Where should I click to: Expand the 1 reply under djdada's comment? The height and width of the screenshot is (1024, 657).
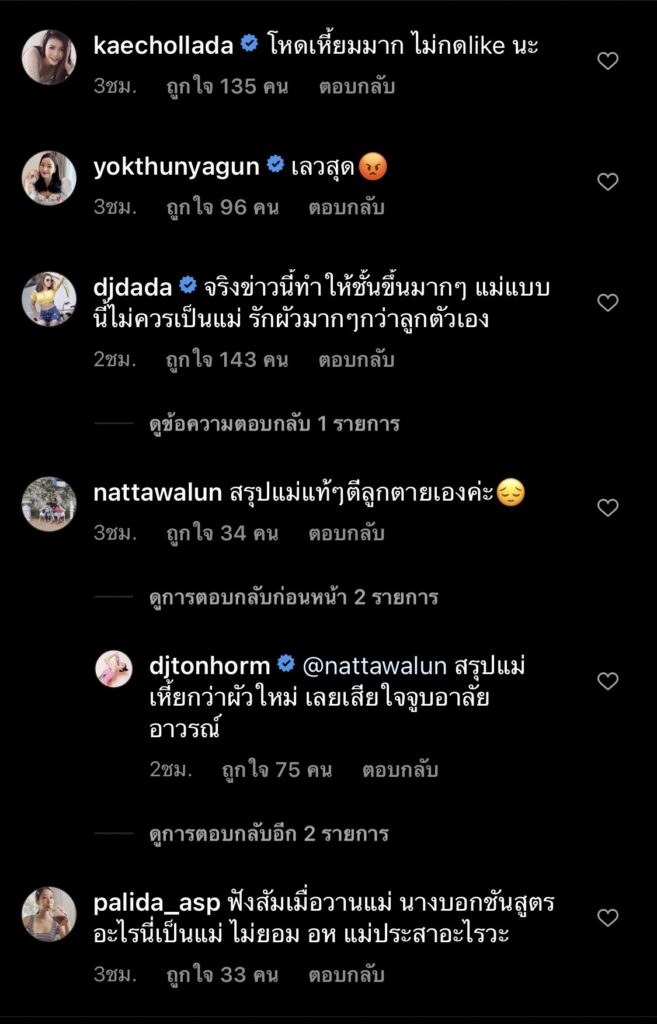click(x=274, y=424)
